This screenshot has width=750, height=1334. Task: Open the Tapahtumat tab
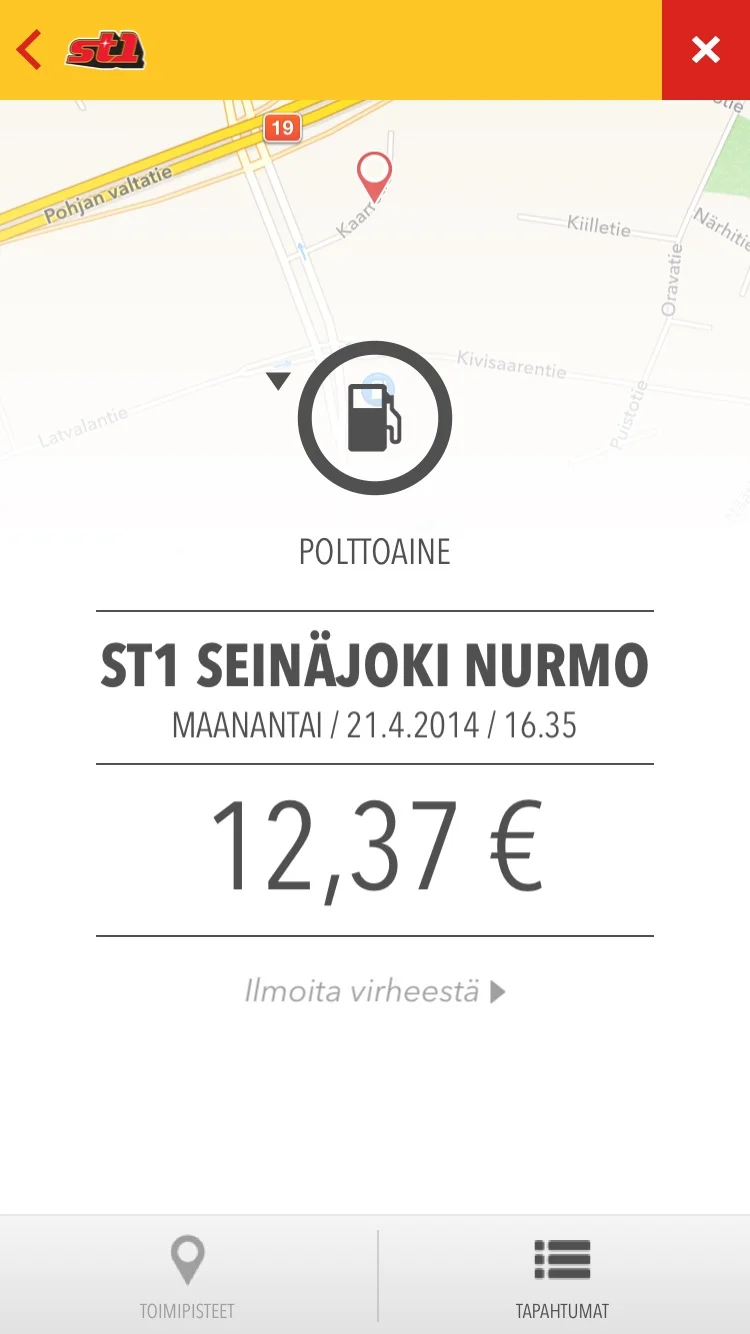click(562, 1274)
